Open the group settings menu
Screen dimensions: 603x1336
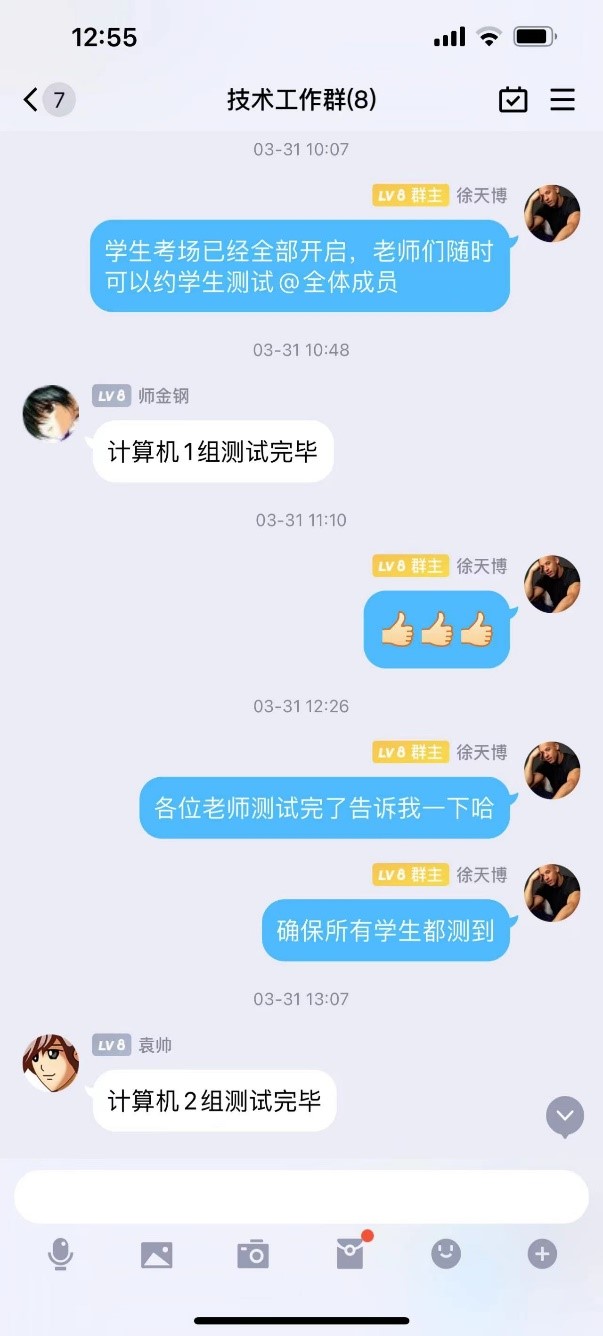[x=563, y=100]
